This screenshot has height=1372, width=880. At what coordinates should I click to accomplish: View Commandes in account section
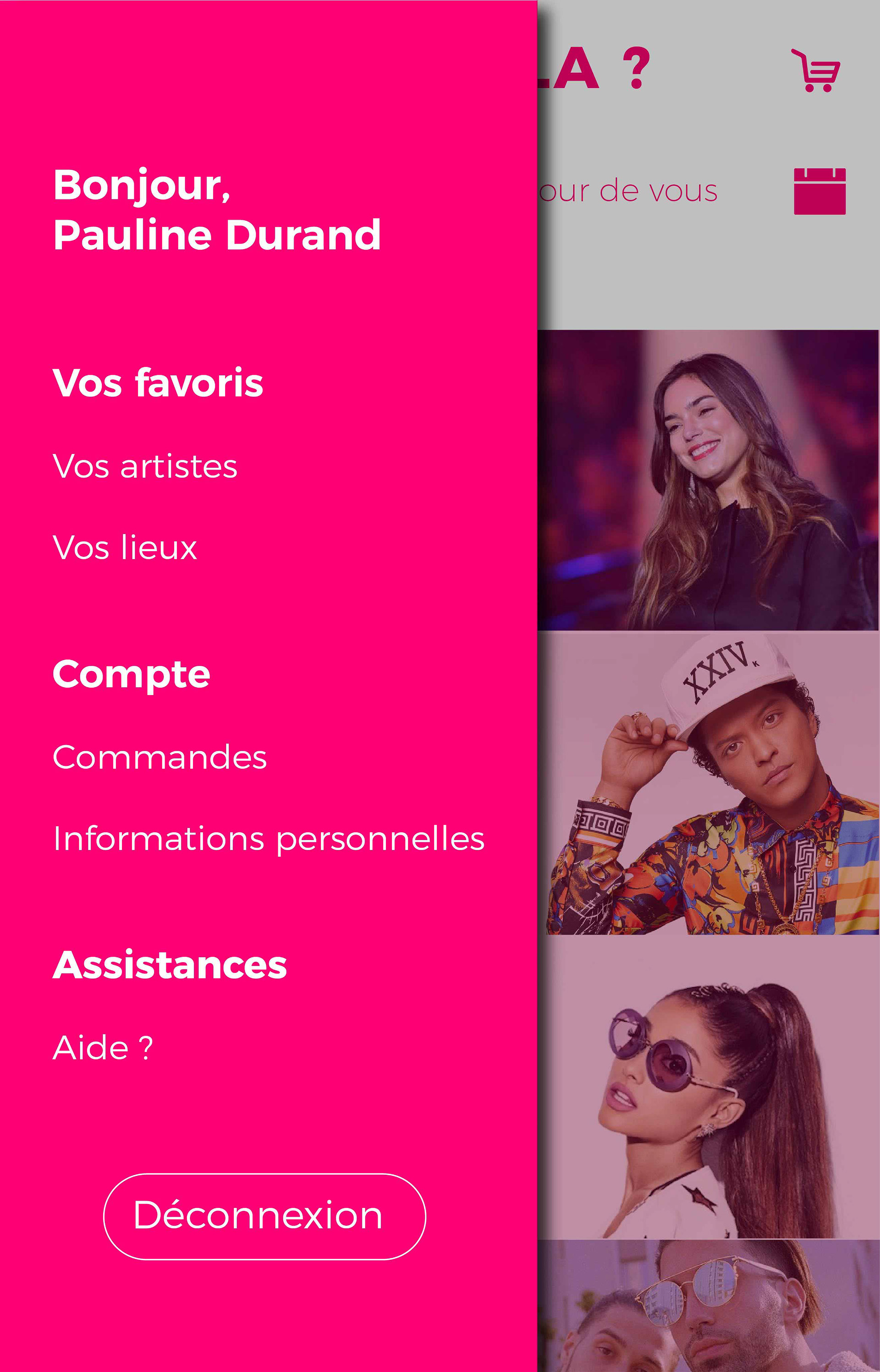159,758
